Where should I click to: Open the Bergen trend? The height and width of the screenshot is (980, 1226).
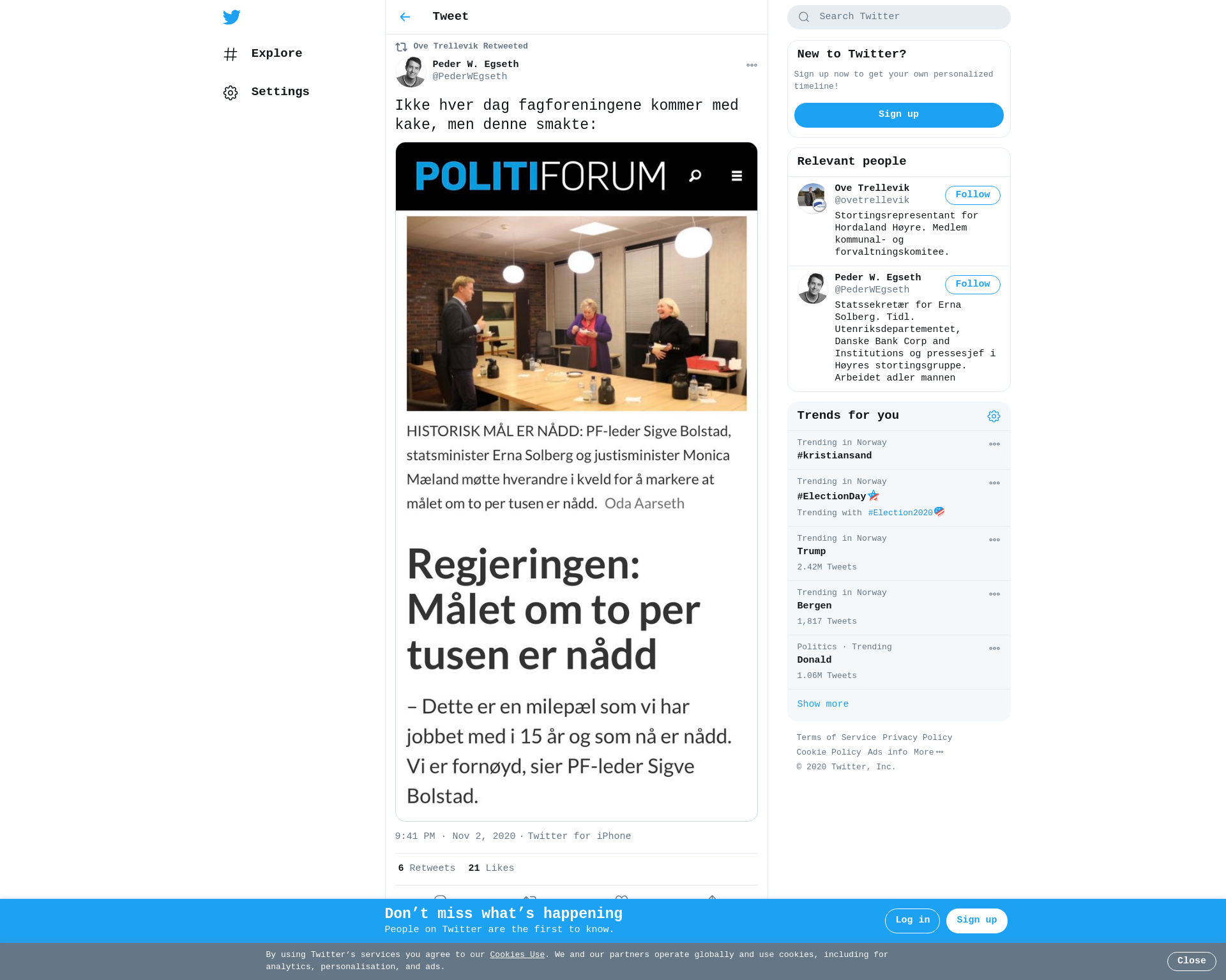tap(814, 606)
